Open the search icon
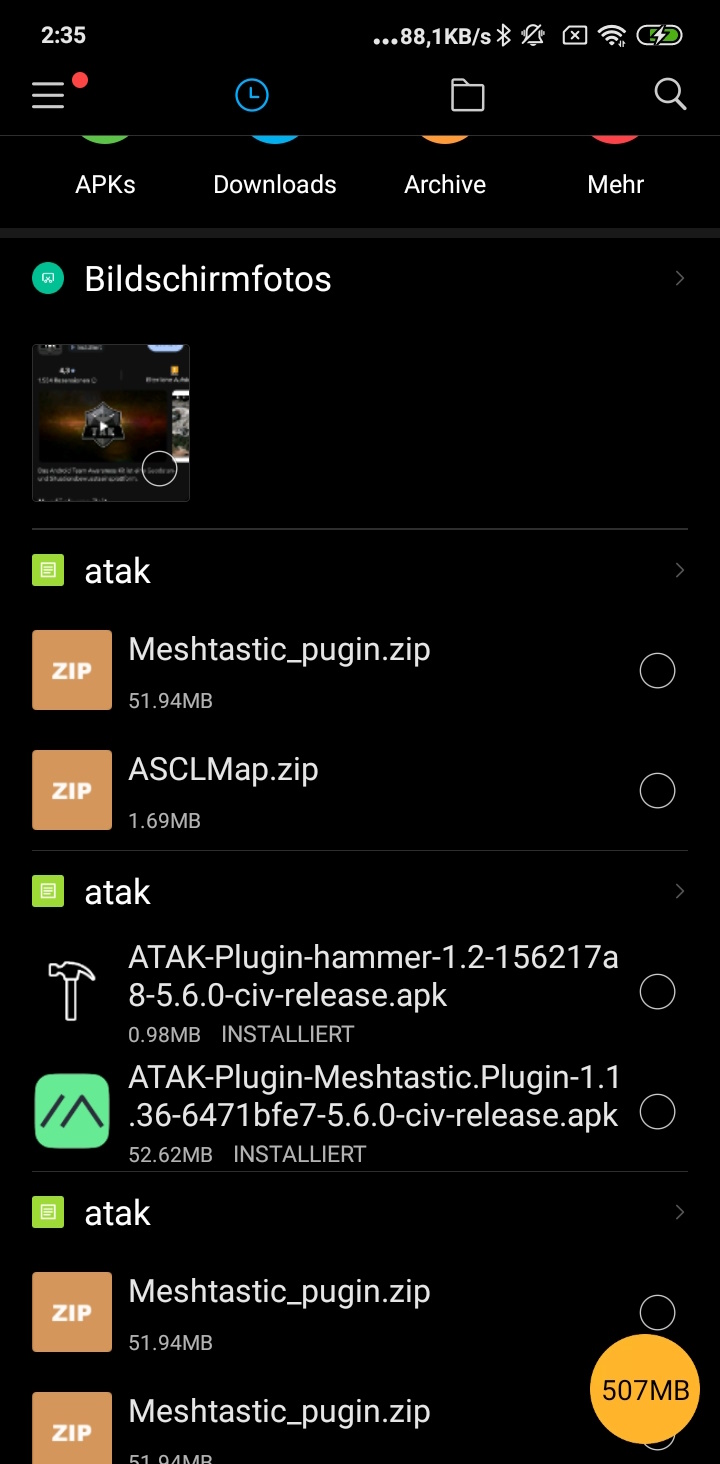The image size is (720, 1464). [x=670, y=94]
